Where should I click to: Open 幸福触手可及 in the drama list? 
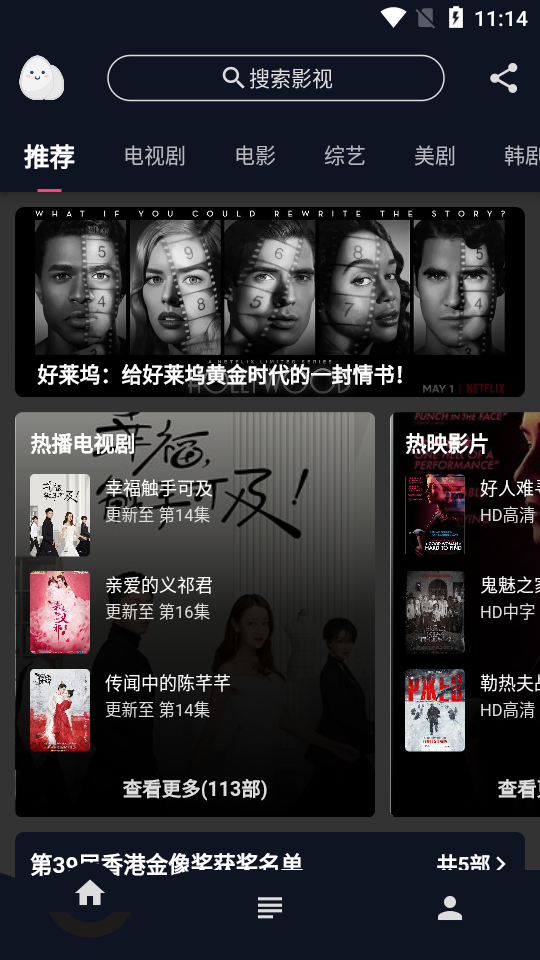tap(195, 515)
